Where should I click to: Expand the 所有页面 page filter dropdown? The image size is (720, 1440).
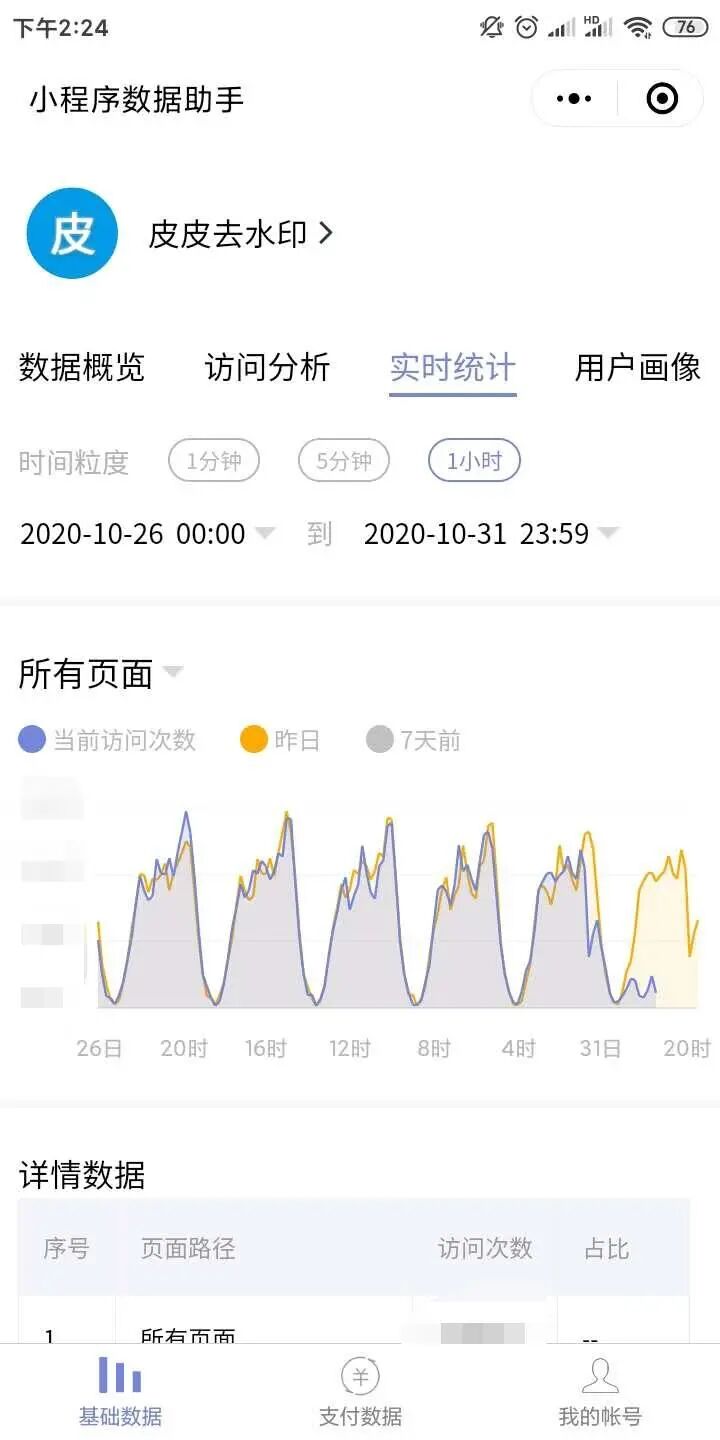(101, 674)
